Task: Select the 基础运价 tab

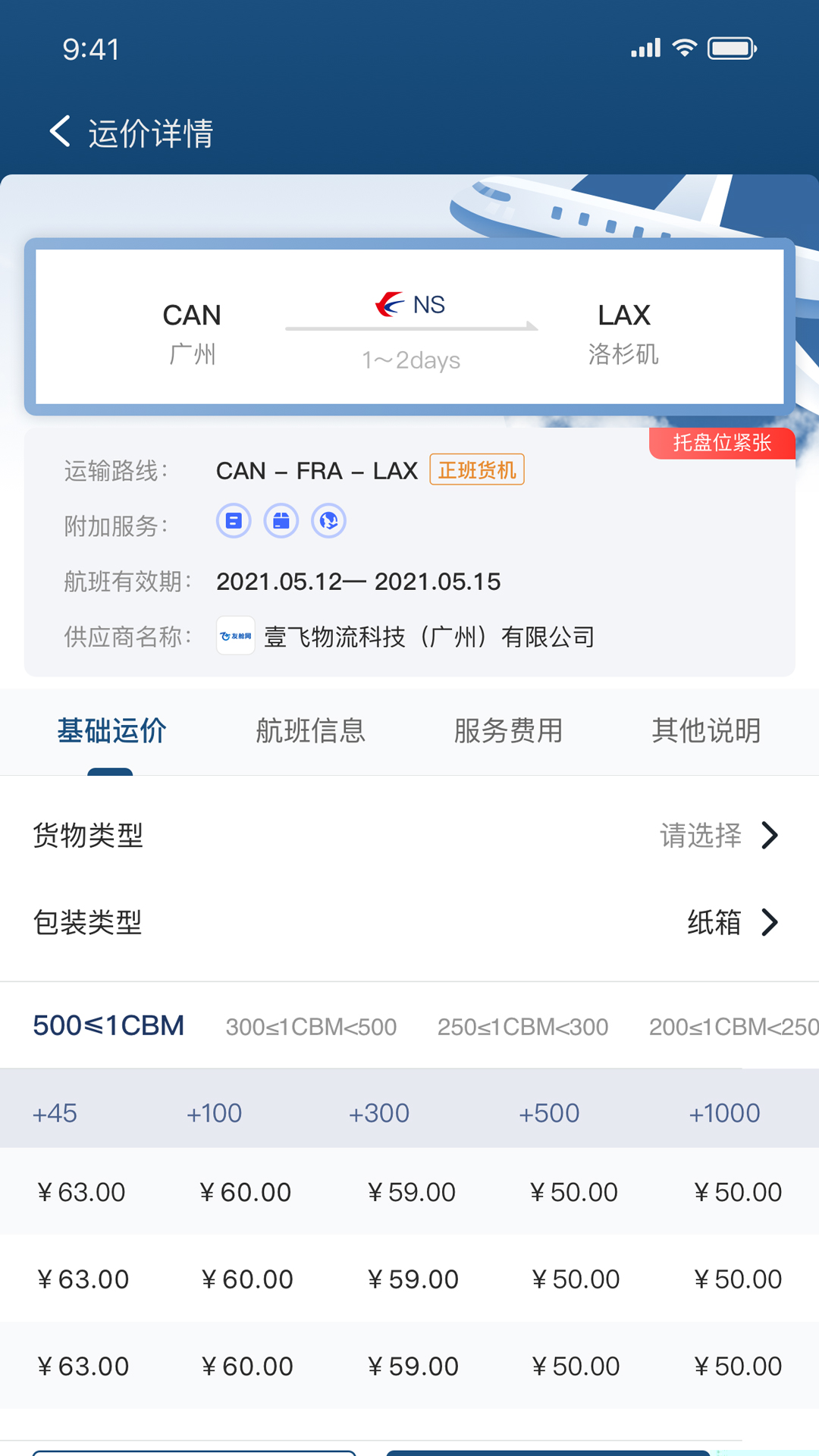Action: (111, 731)
